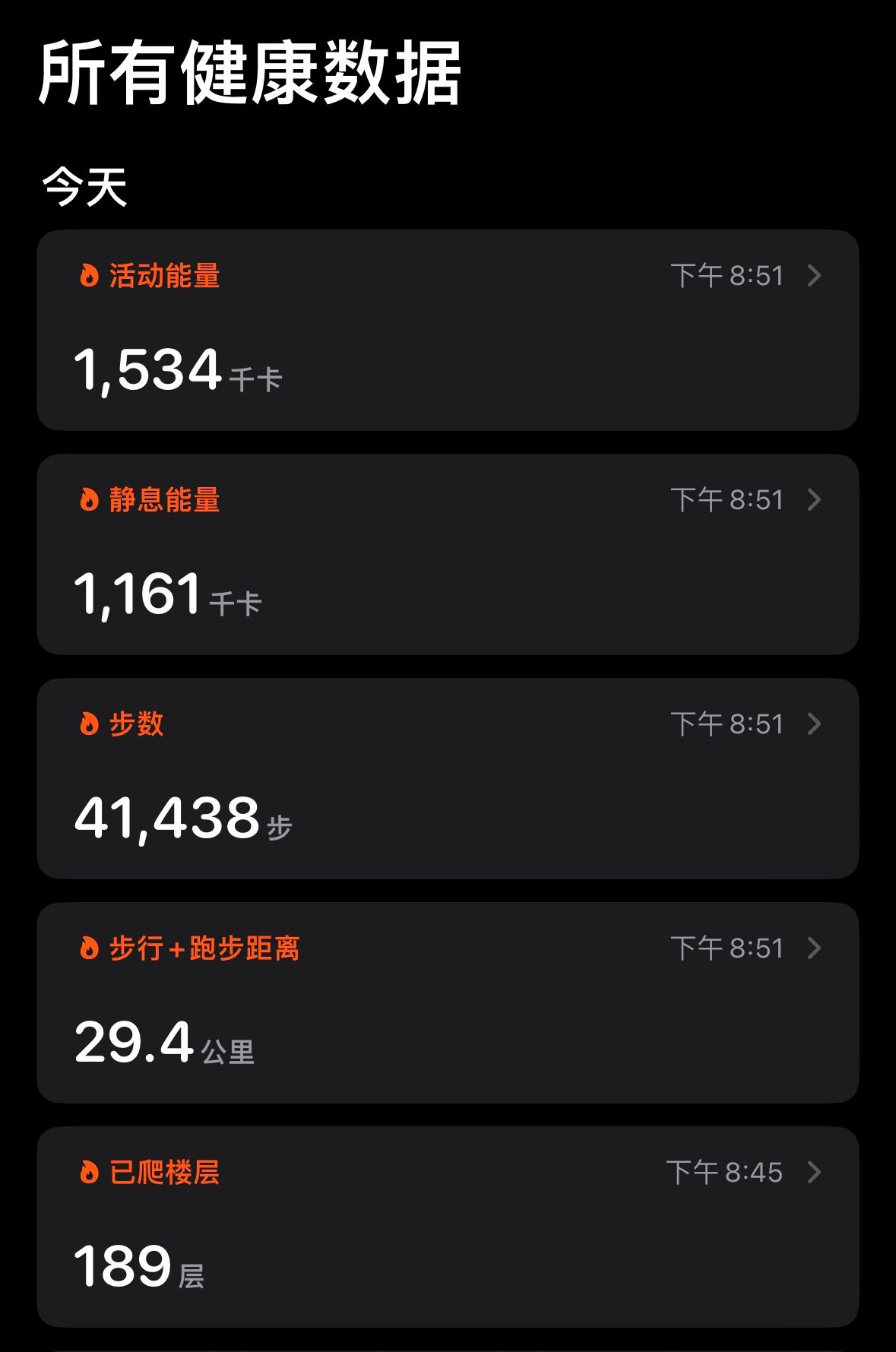The height and width of the screenshot is (1352, 896).
Task: Open the 已爬楼层 card
Action: (x=448, y=1227)
